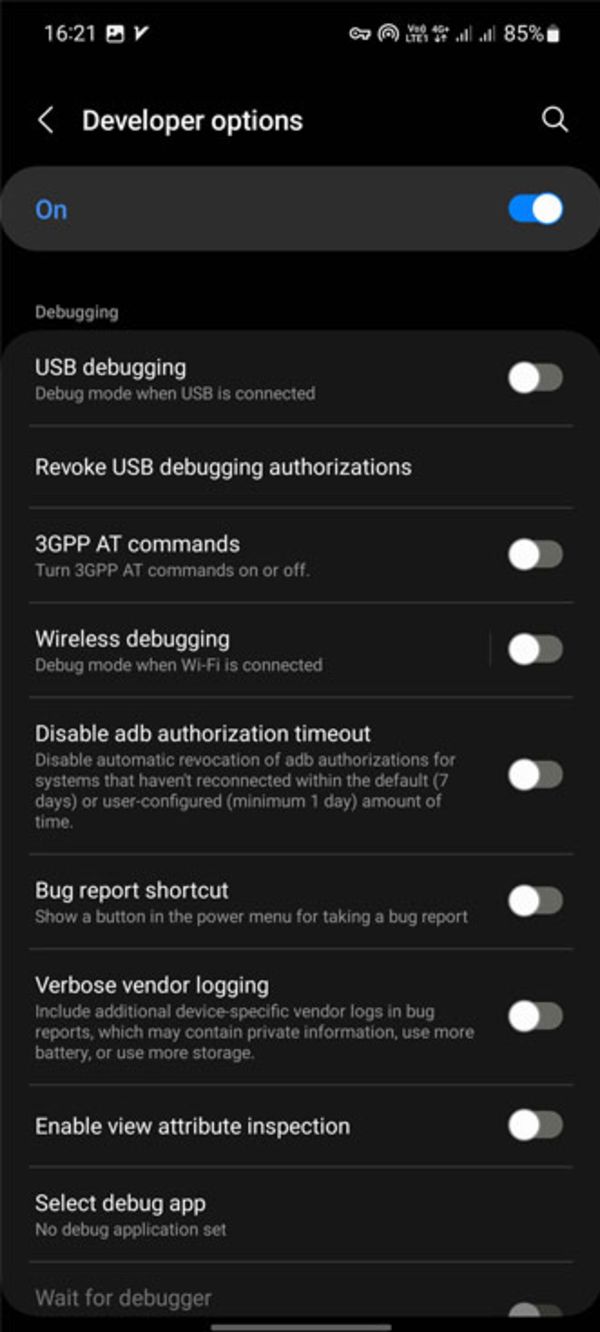Toggle the Wireless debugging switch
600x1332 pixels.
[535, 650]
